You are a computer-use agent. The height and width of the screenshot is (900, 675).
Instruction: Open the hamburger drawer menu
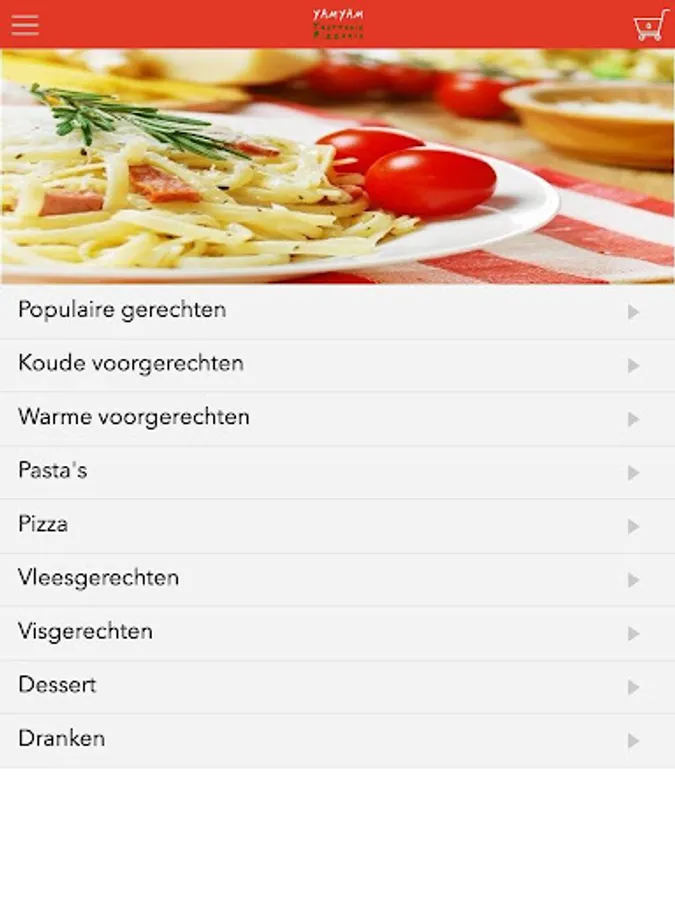pyautogui.click(x=25, y=25)
